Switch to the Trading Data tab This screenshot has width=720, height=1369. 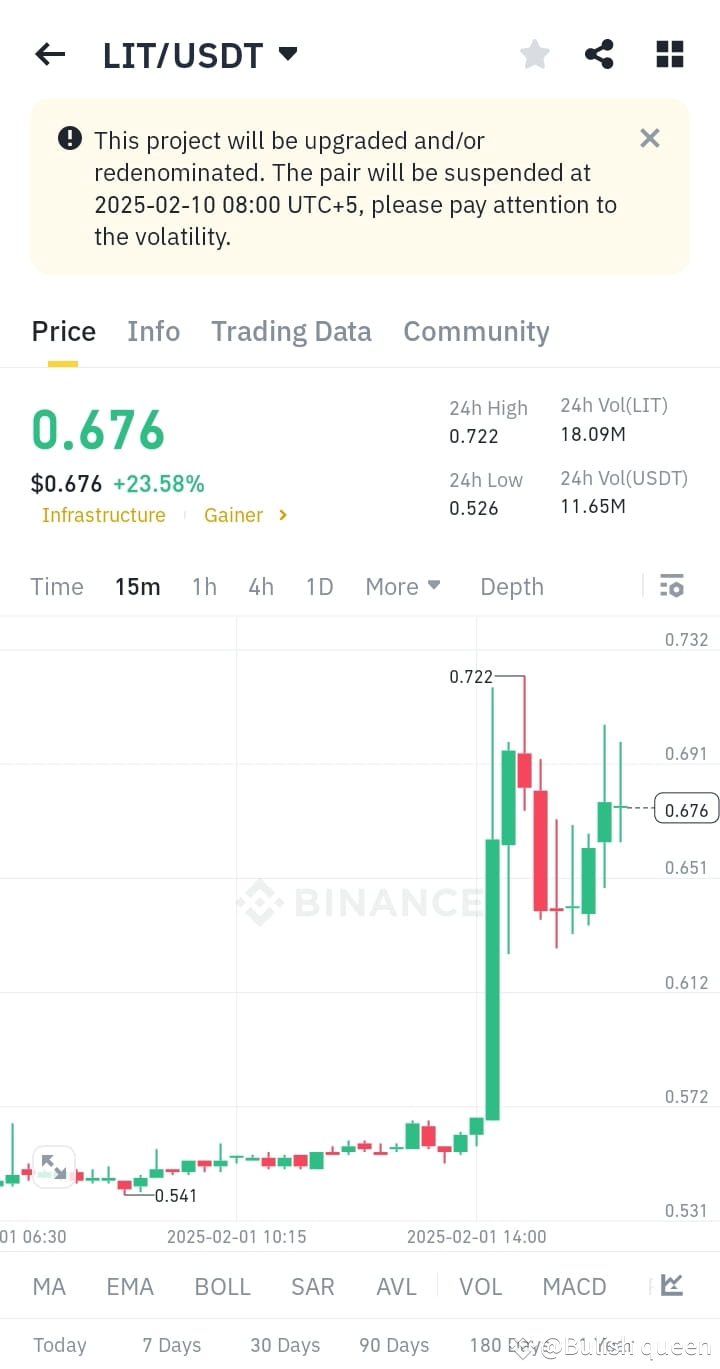(291, 331)
